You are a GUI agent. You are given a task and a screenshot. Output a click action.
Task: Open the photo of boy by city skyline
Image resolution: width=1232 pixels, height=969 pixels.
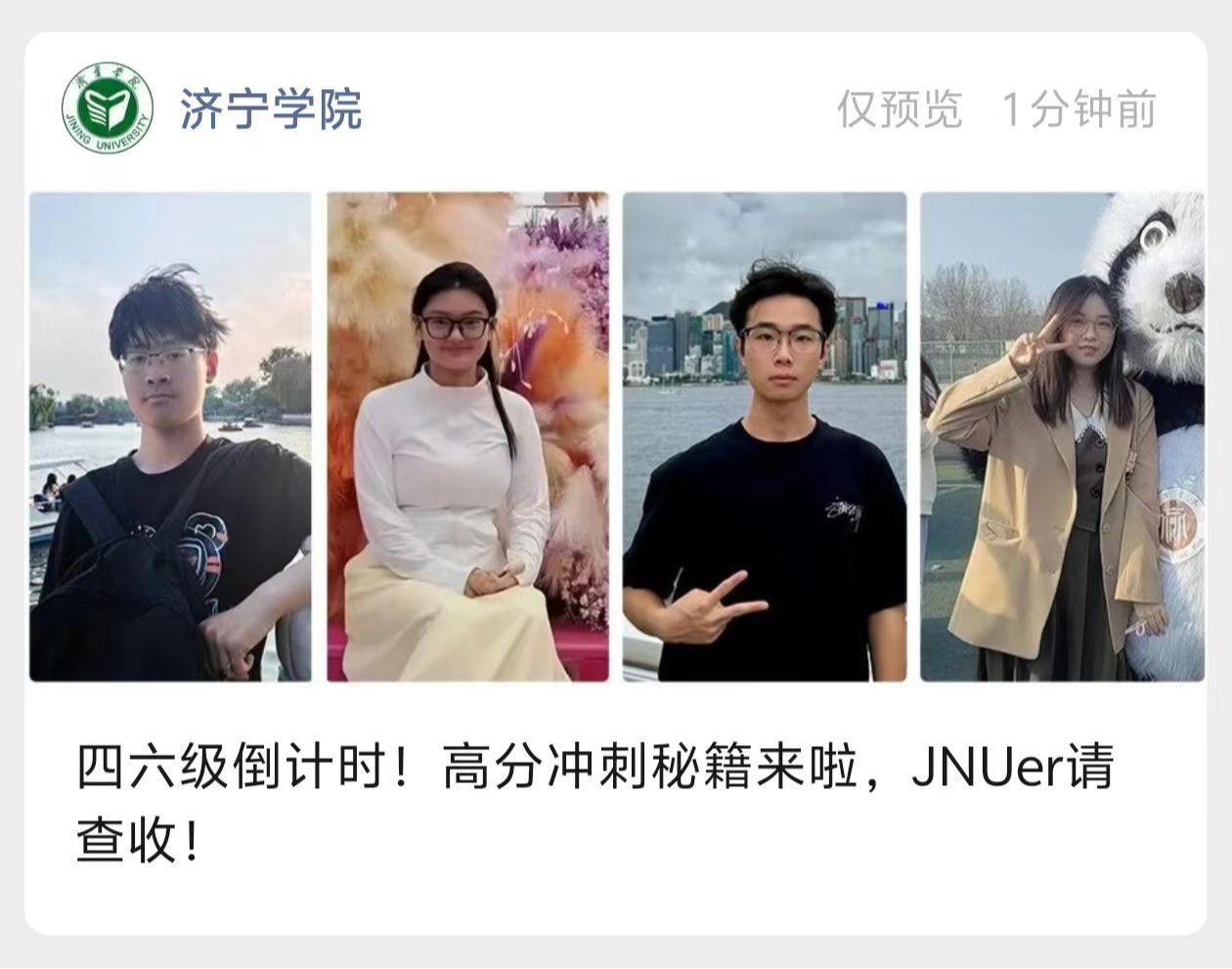[765, 436]
